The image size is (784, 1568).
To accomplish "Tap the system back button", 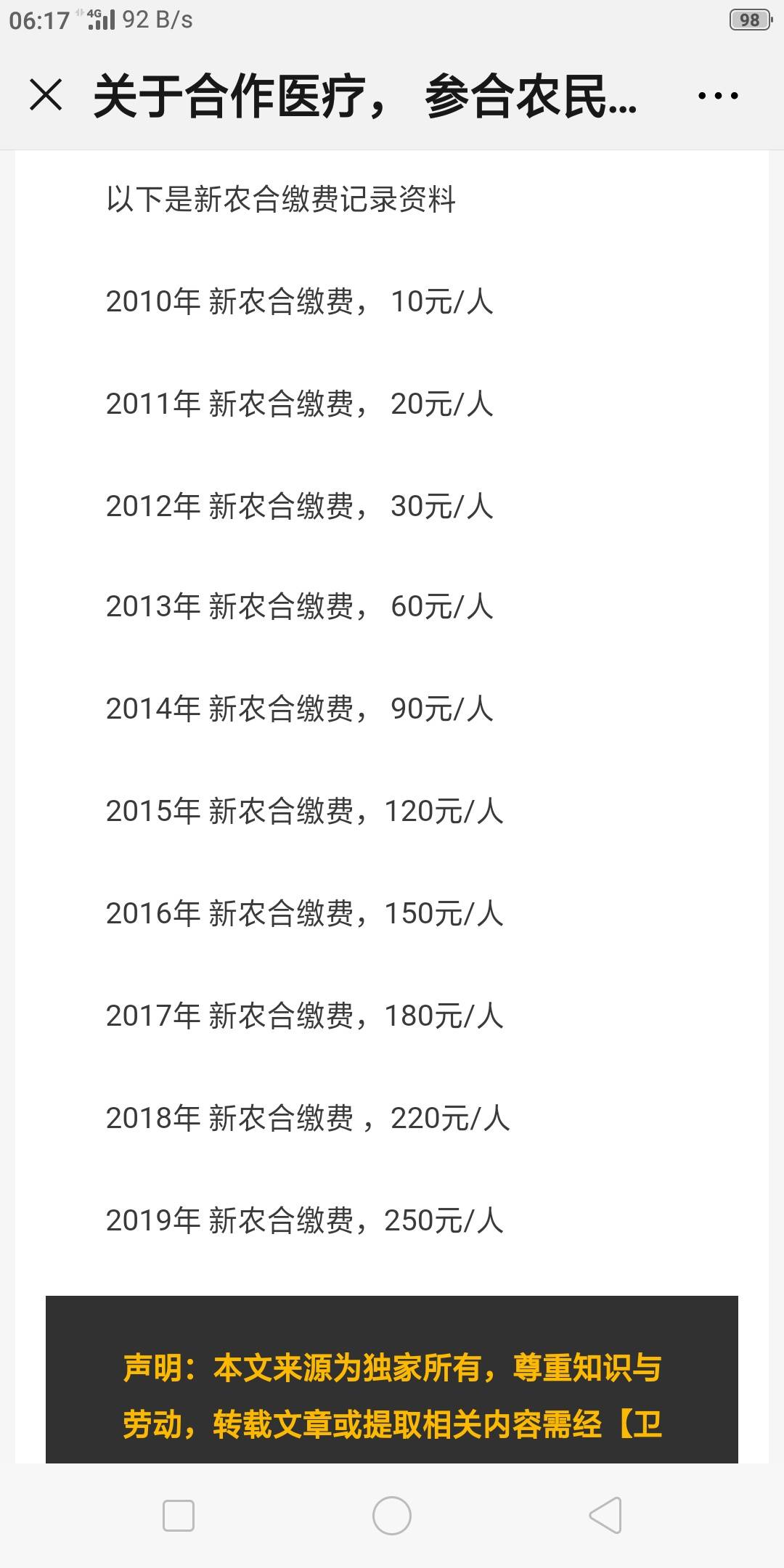I will click(605, 1515).
